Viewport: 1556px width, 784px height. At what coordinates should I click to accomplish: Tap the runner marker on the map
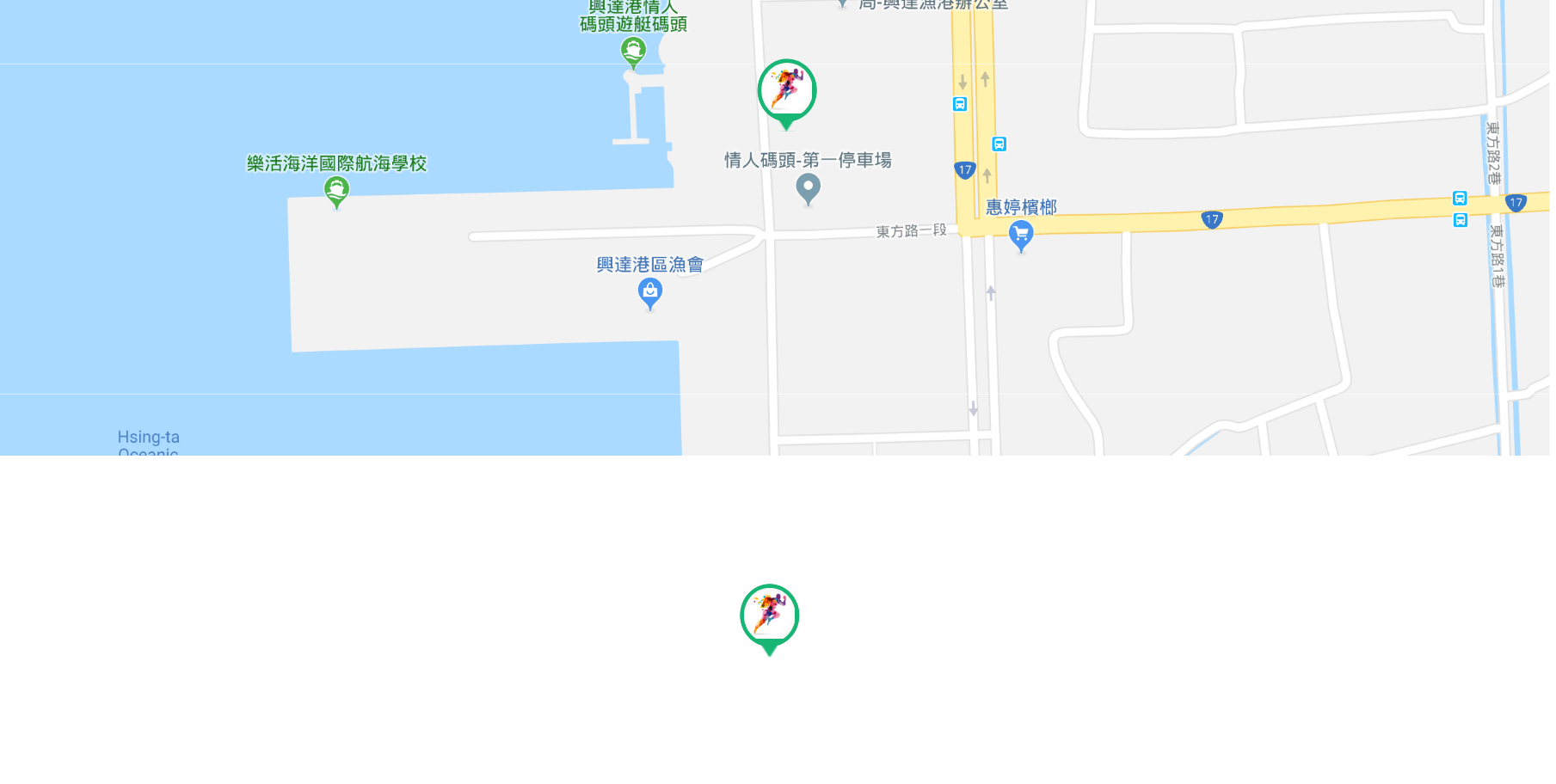tap(786, 90)
